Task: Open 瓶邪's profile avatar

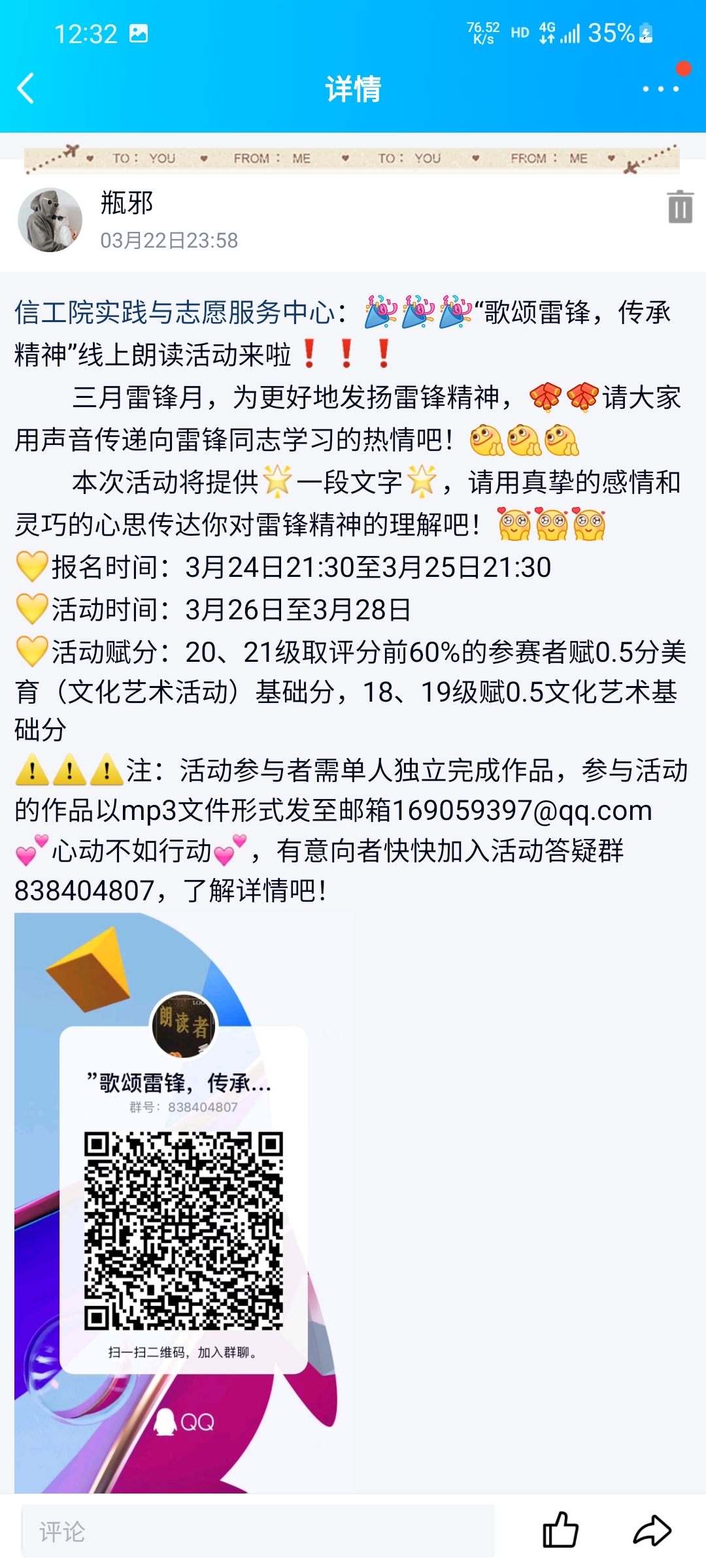Action: (x=50, y=220)
